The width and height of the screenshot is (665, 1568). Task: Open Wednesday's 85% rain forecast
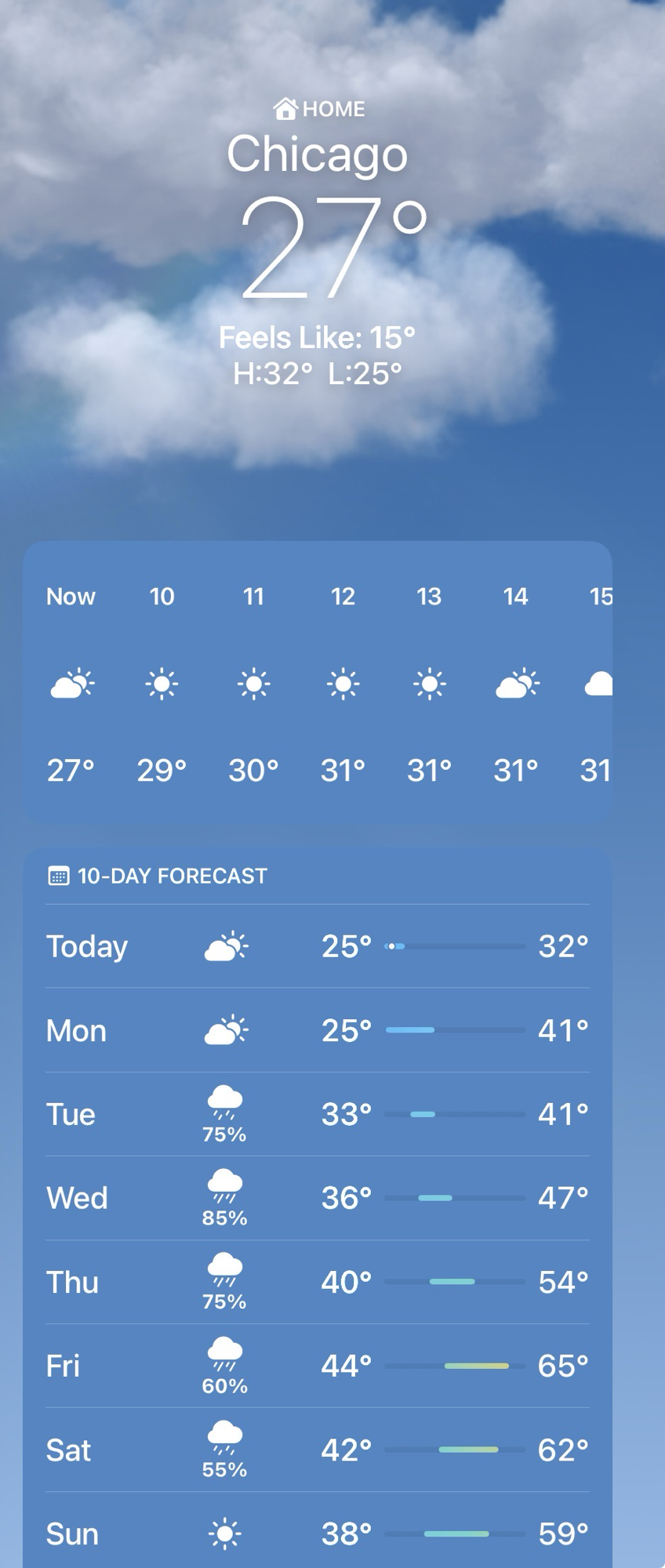point(317,1198)
